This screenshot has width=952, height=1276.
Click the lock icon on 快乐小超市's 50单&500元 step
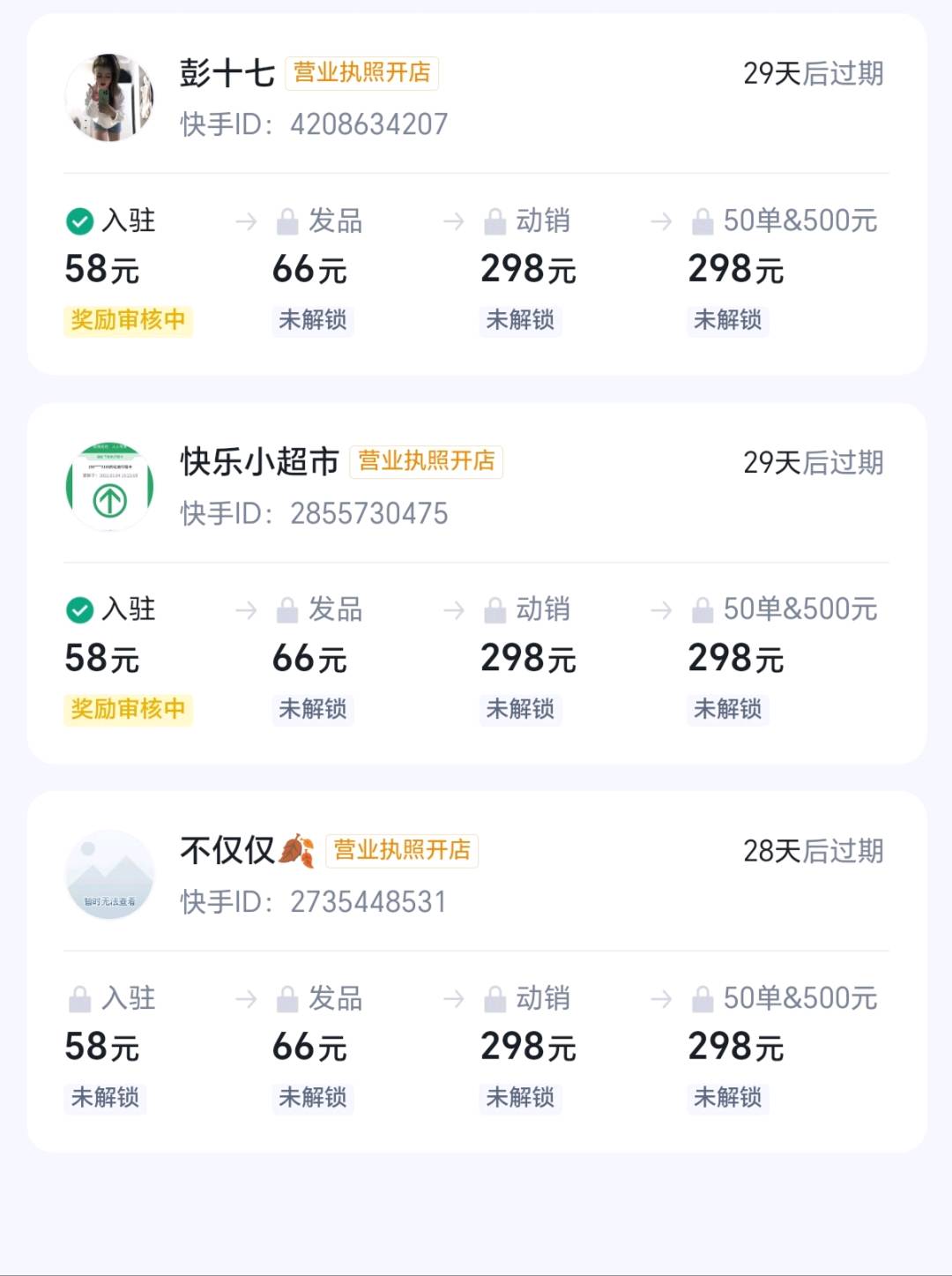point(703,608)
